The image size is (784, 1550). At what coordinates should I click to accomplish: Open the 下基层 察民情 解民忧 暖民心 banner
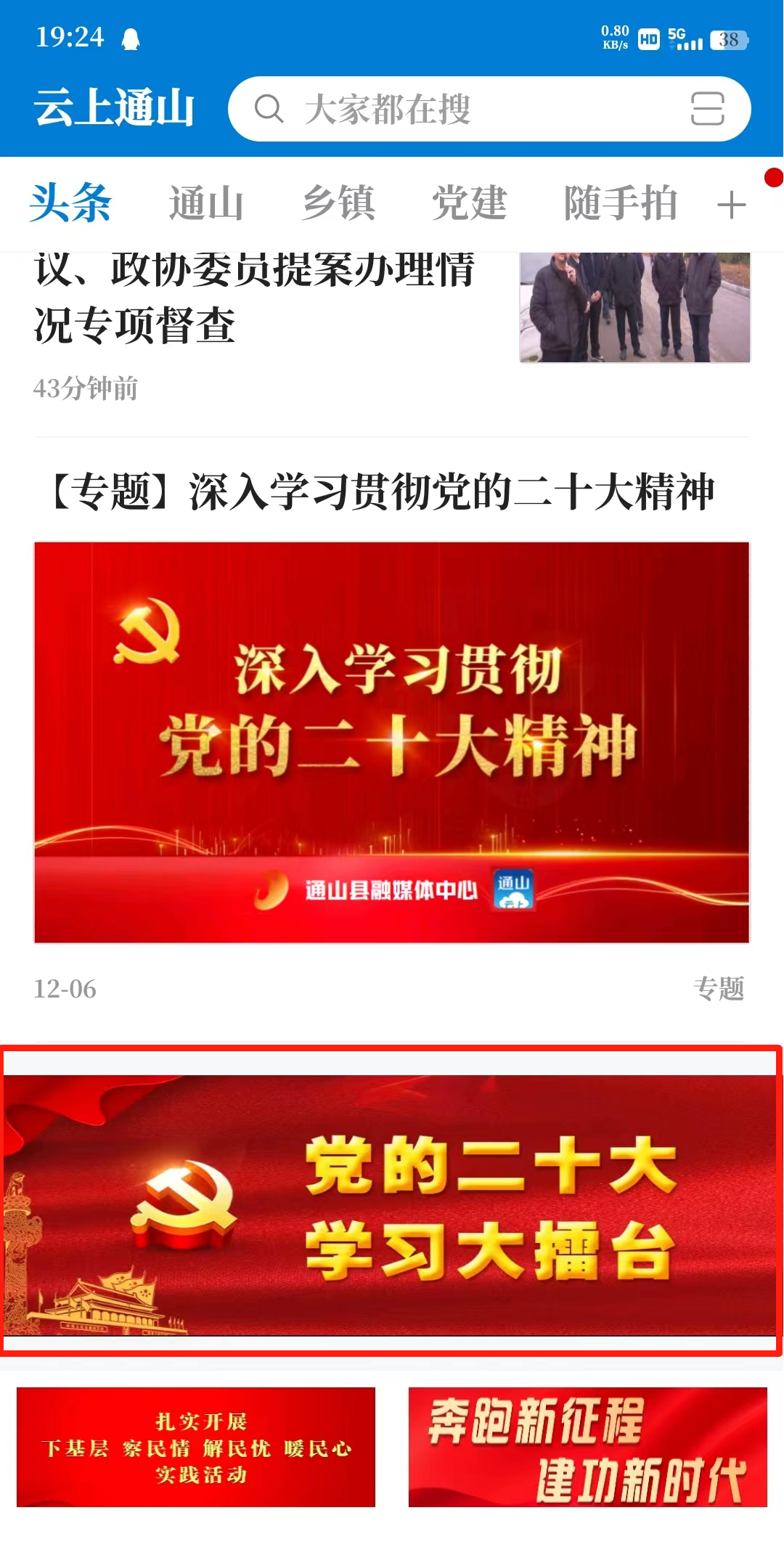(x=196, y=1447)
